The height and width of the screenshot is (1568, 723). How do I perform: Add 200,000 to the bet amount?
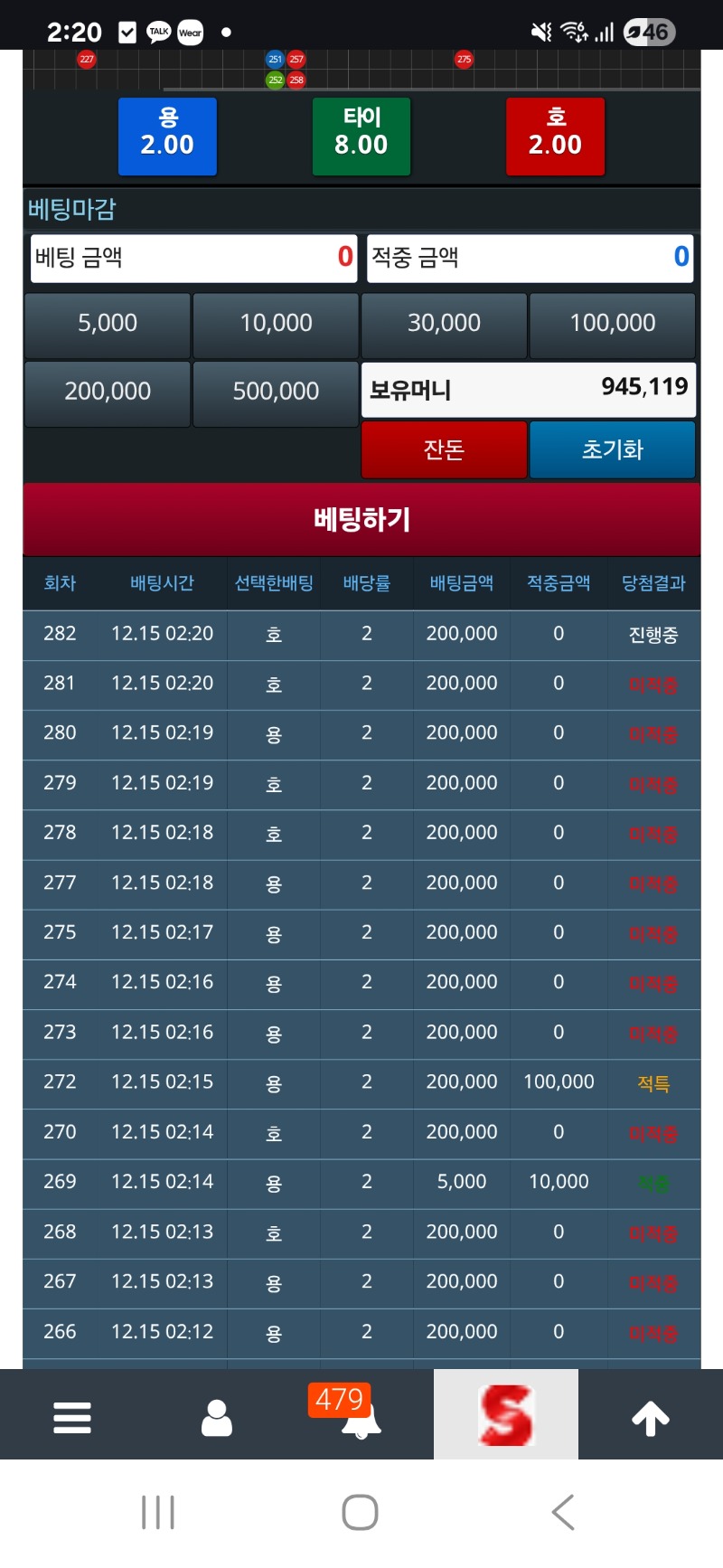pyautogui.click(x=108, y=392)
